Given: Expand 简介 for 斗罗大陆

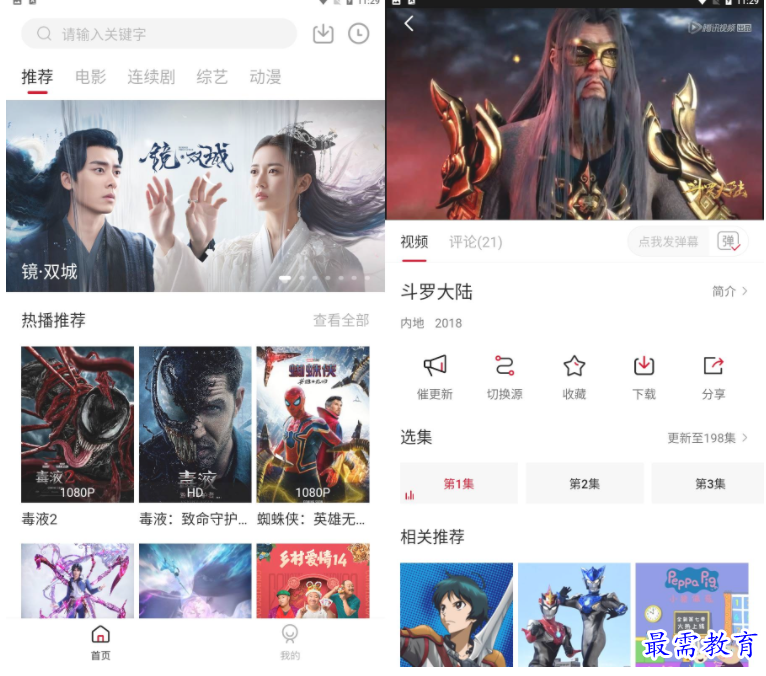Looking at the screenshot, I should [730, 291].
